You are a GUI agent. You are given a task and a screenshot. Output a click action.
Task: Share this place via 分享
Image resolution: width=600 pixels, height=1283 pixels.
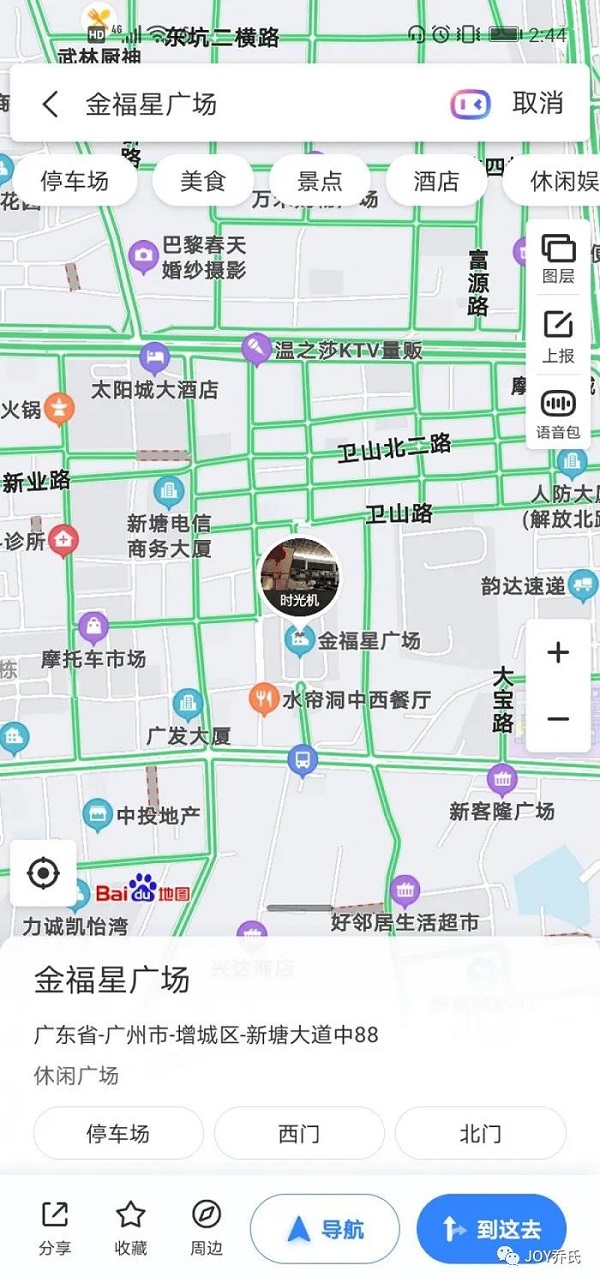[54, 1228]
